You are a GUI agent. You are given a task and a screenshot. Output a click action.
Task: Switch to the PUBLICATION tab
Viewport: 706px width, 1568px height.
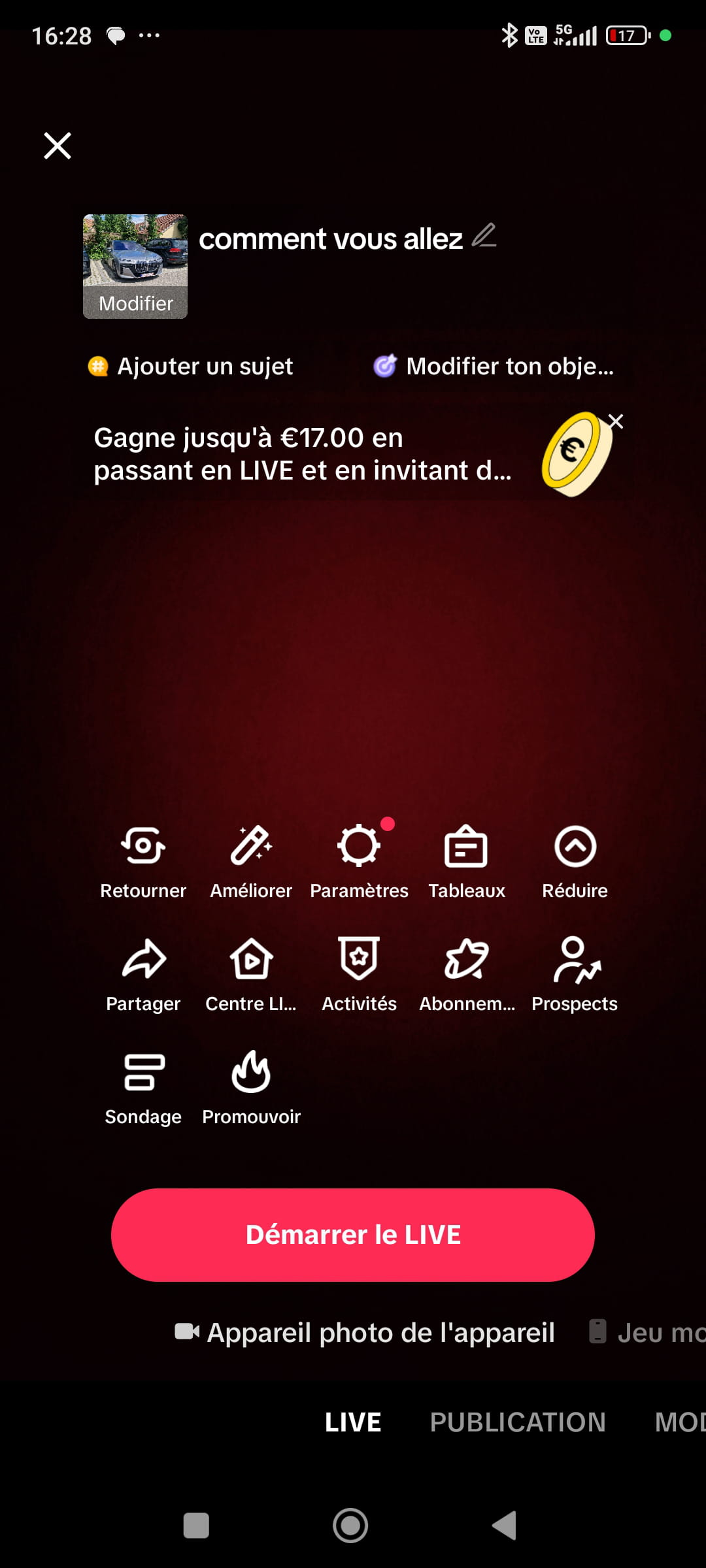pos(518,1422)
